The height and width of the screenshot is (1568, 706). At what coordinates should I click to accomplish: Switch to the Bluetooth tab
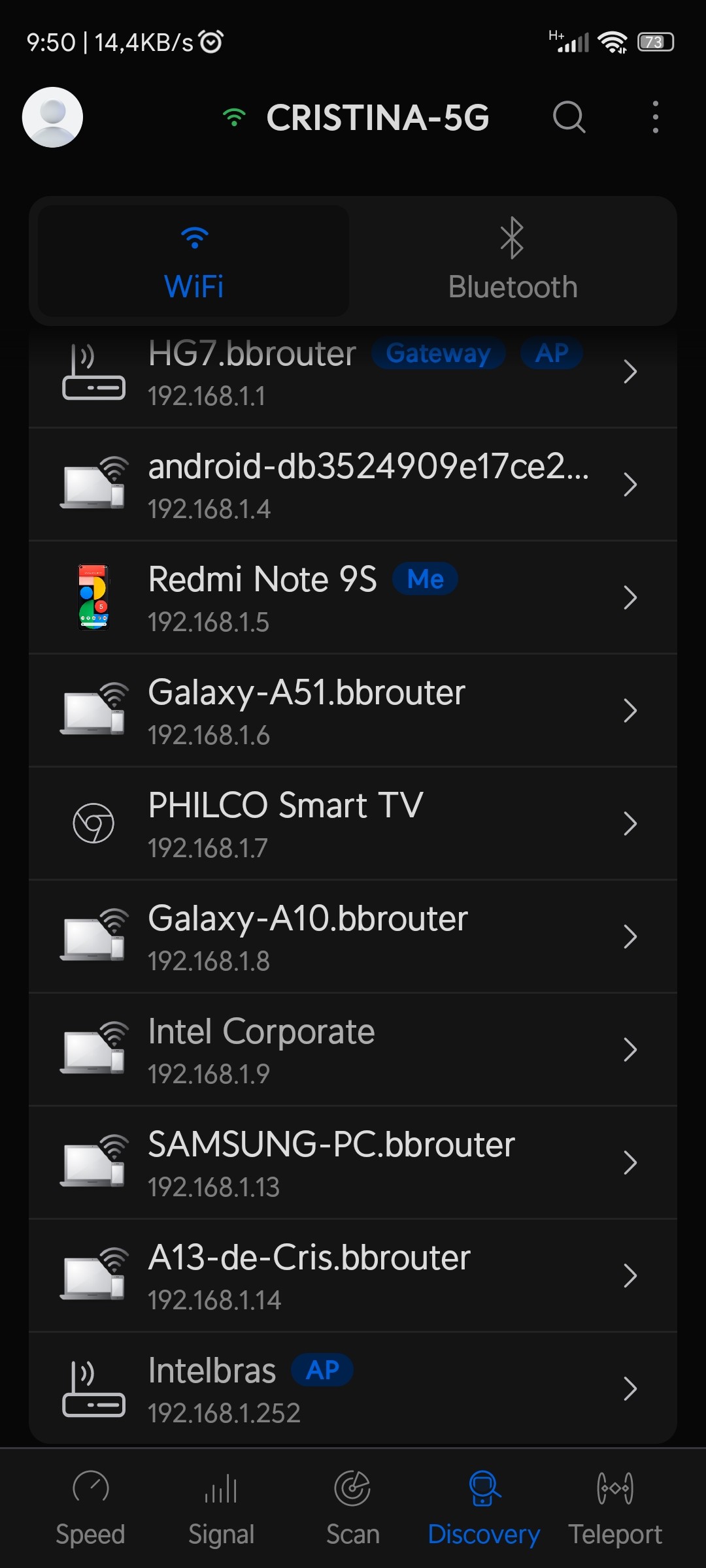[513, 261]
